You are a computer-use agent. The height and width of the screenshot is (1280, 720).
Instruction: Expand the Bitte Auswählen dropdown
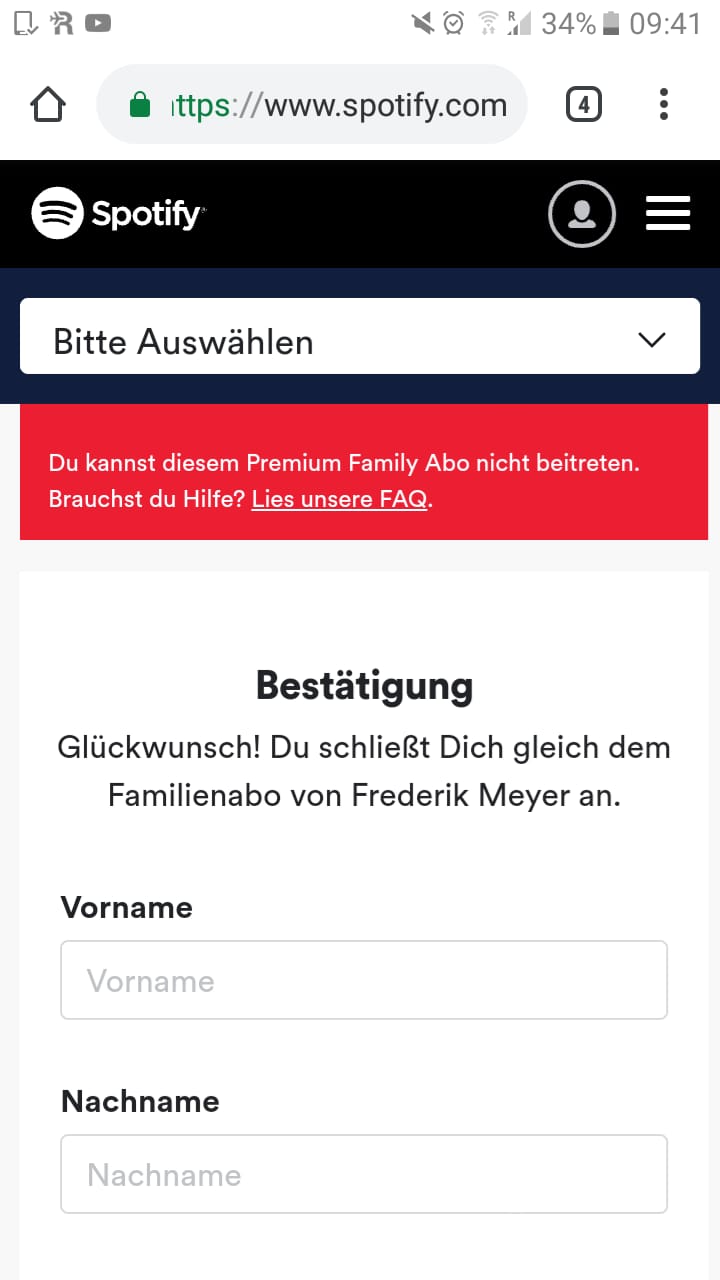[x=360, y=341]
